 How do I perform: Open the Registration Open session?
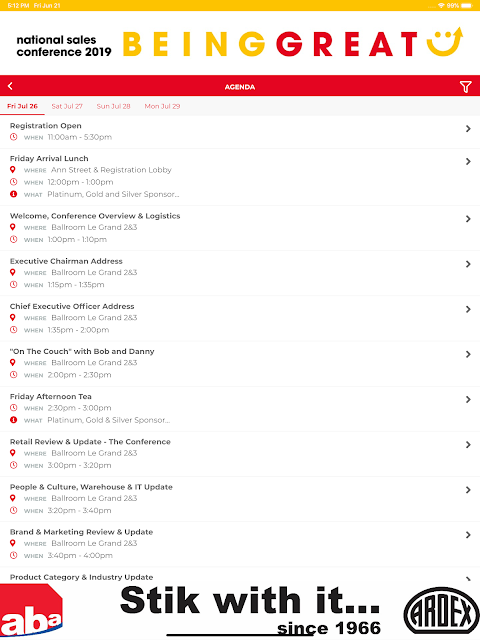240,132
